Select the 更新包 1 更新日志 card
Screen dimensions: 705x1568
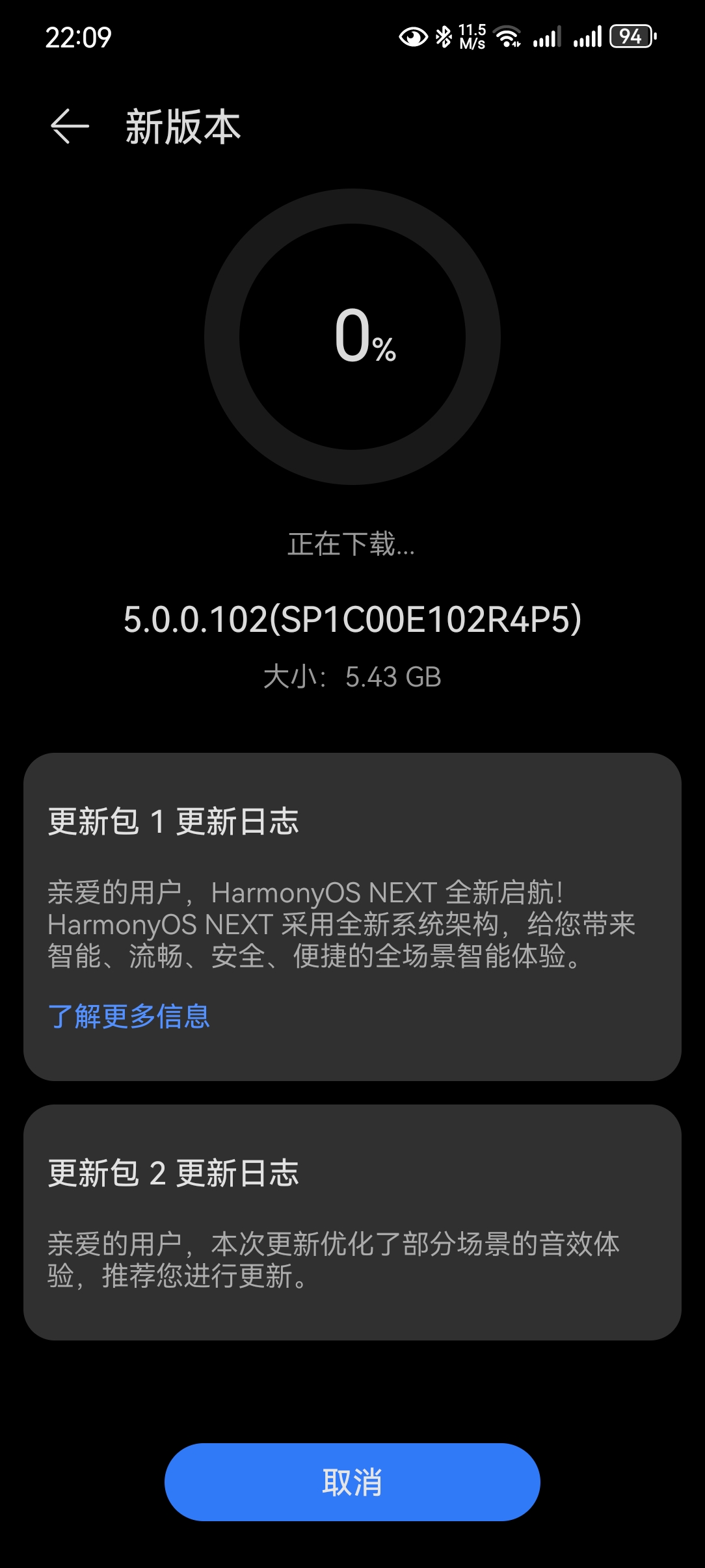[x=352, y=917]
